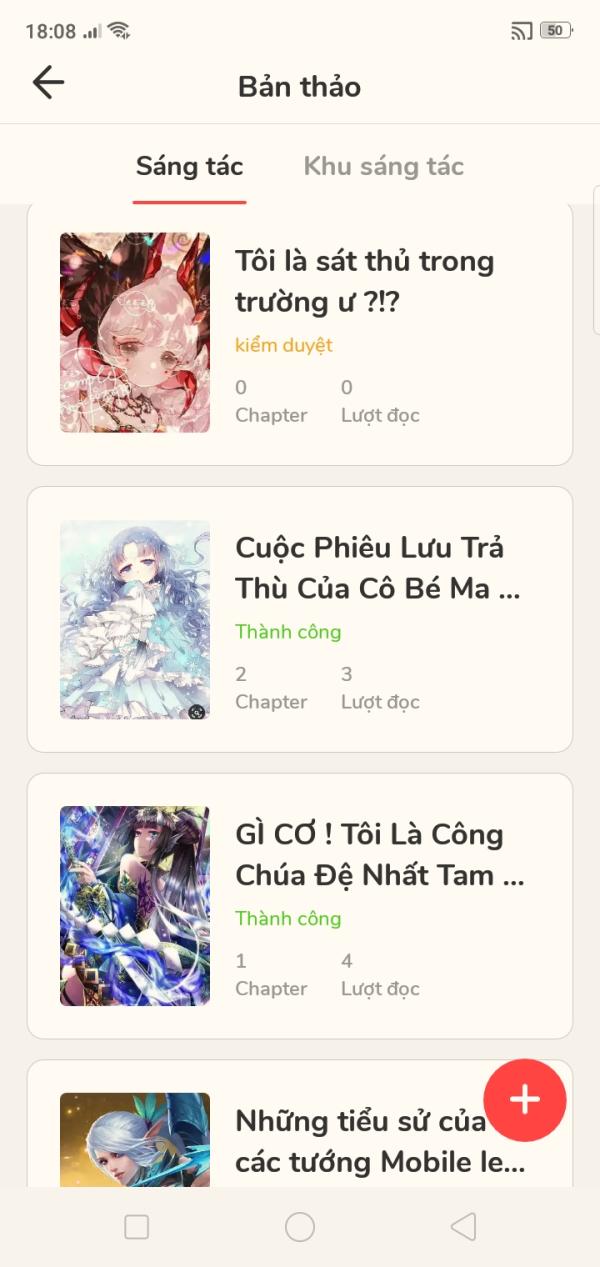Switch to the Khu sáng tác tab
Viewport: 600px width, 1267px height.
383,166
